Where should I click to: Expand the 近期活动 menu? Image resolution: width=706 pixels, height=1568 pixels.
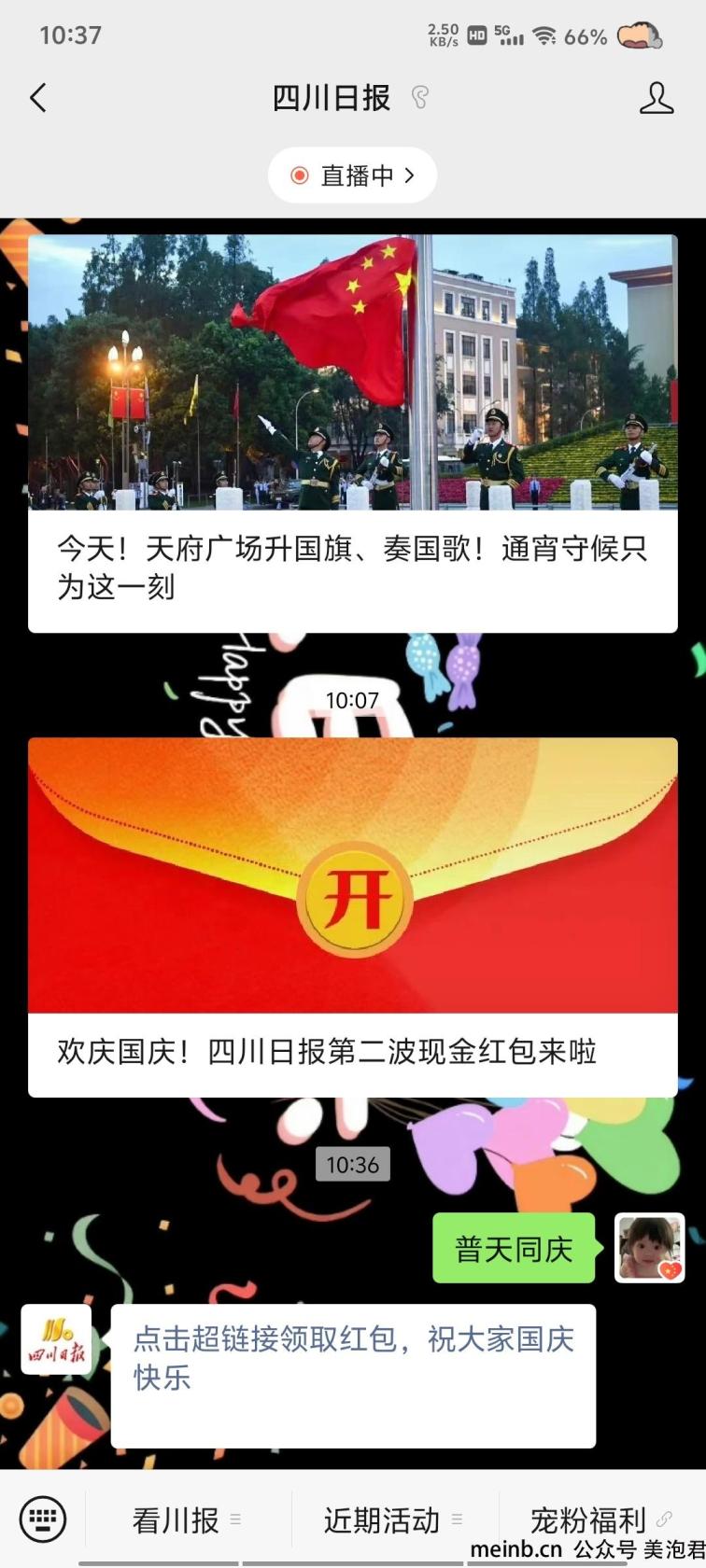(392, 1520)
